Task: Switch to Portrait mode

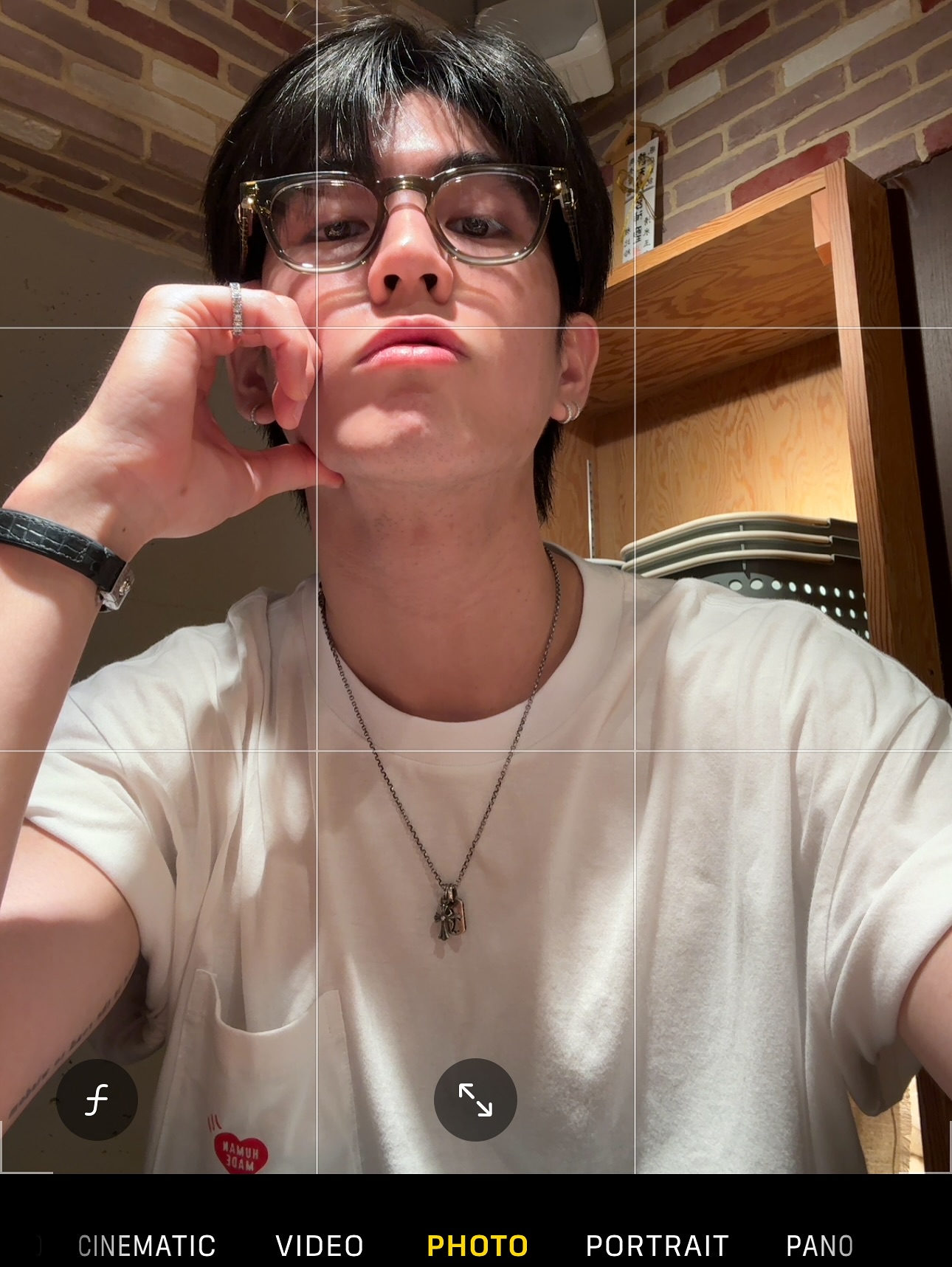Action: click(657, 1246)
